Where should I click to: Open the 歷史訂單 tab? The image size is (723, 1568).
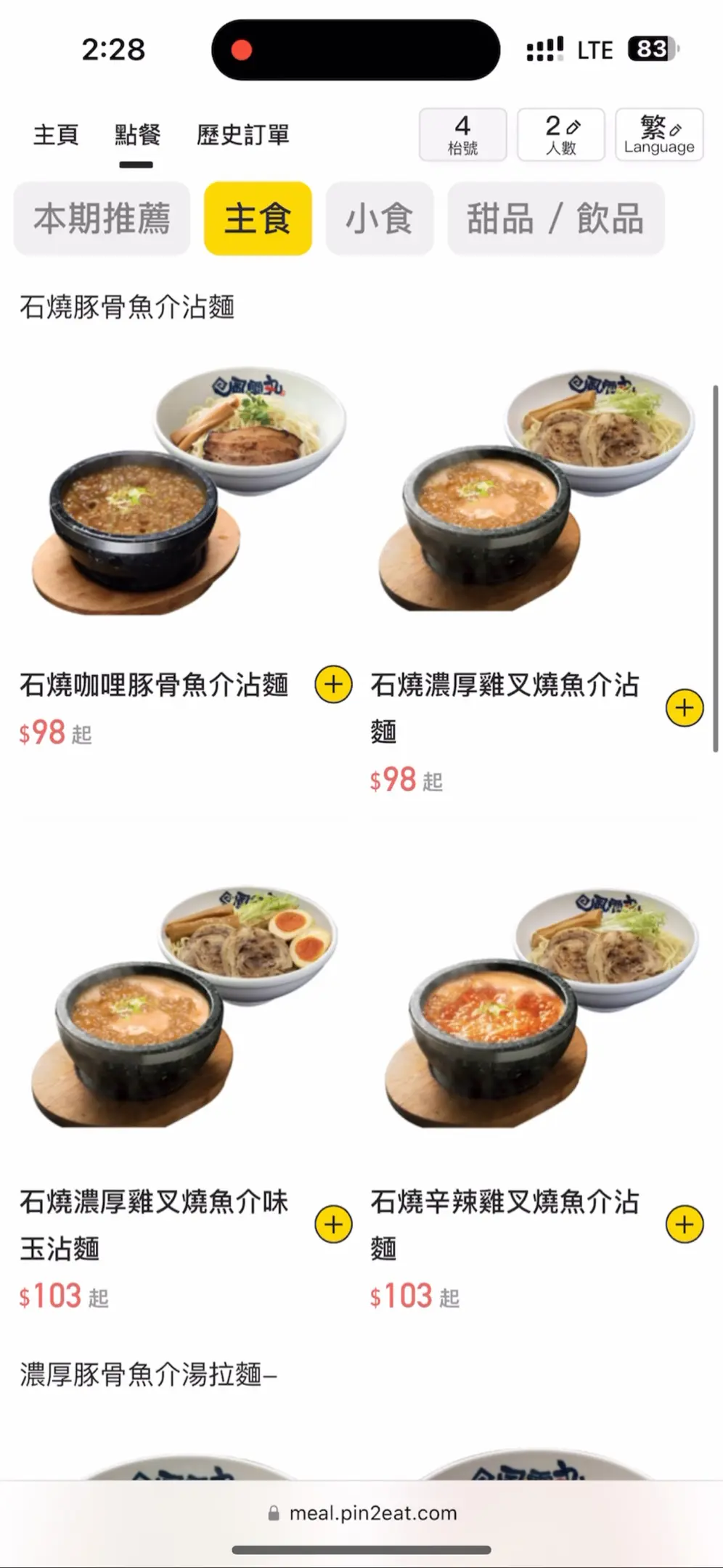242,135
